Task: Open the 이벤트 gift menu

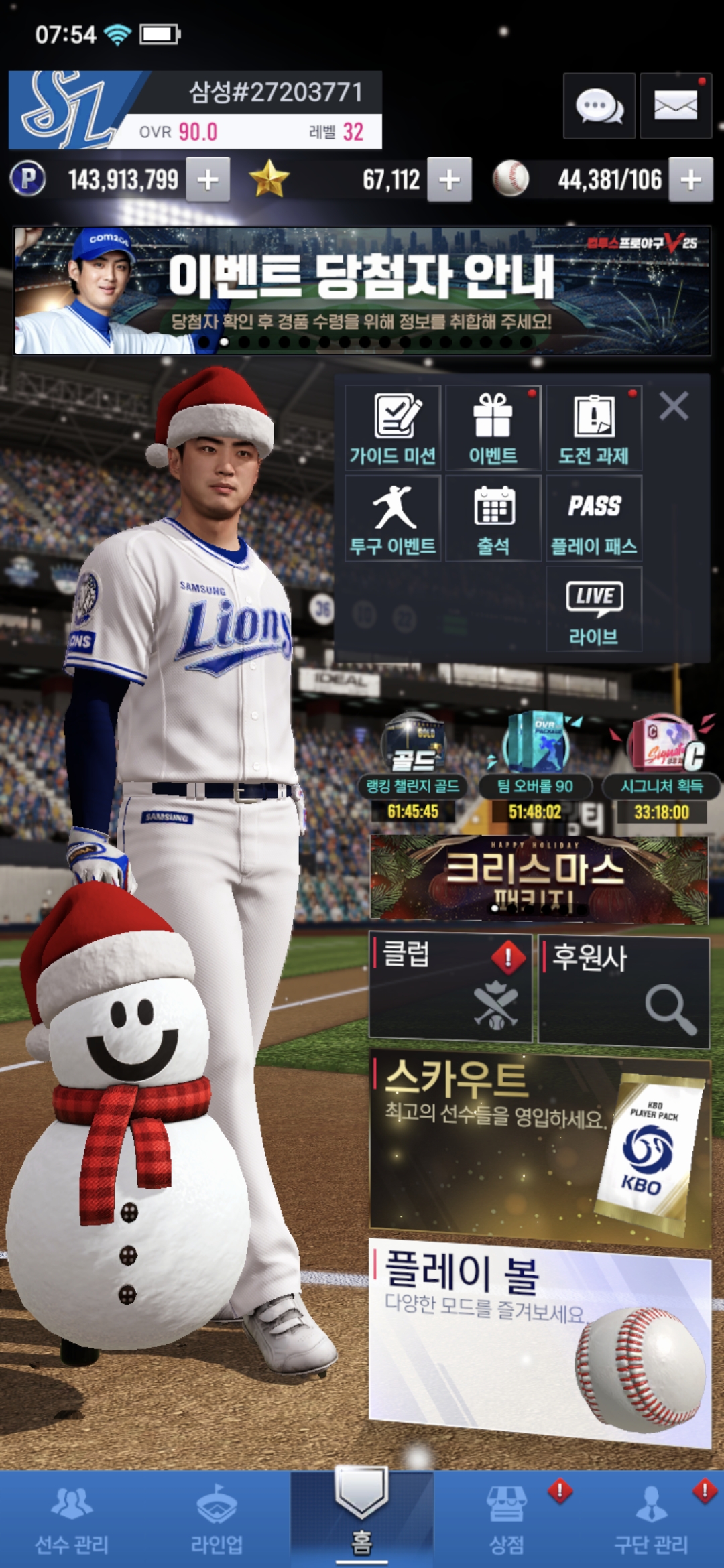Action: tap(493, 428)
